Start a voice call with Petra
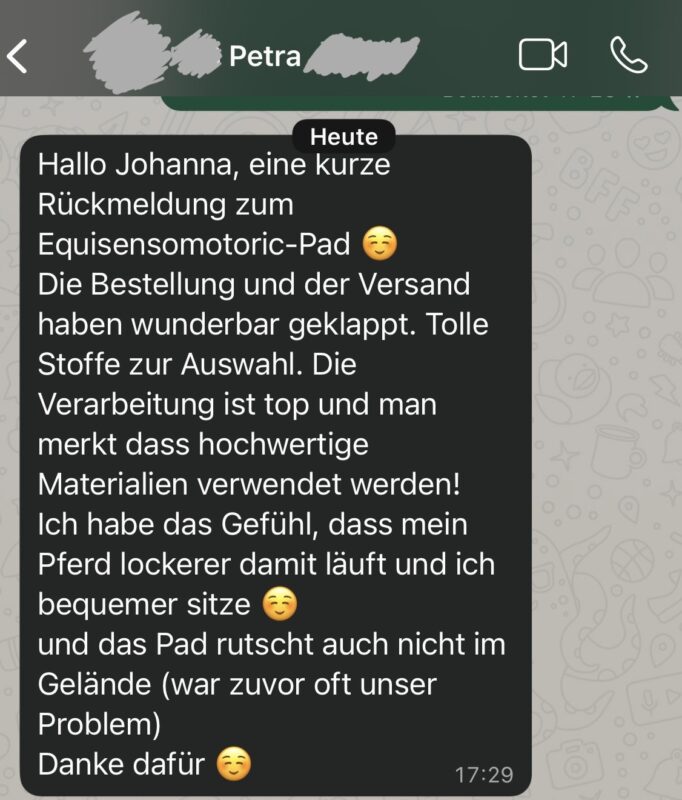The height and width of the screenshot is (800, 682). pyautogui.click(x=628, y=55)
